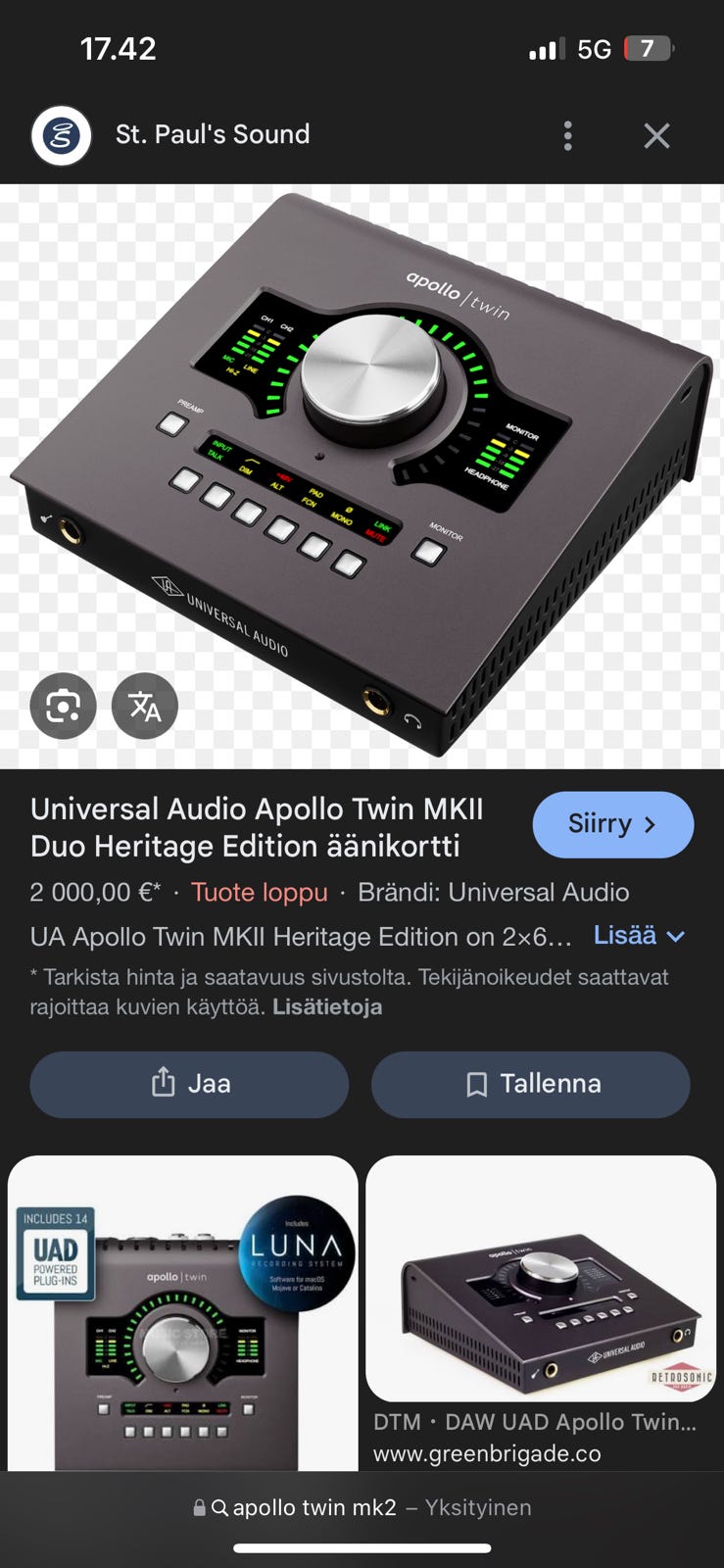Save the image with Tallenna
The height and width of the screenshot is (1568, 724).
click(x=530, y=1084)
